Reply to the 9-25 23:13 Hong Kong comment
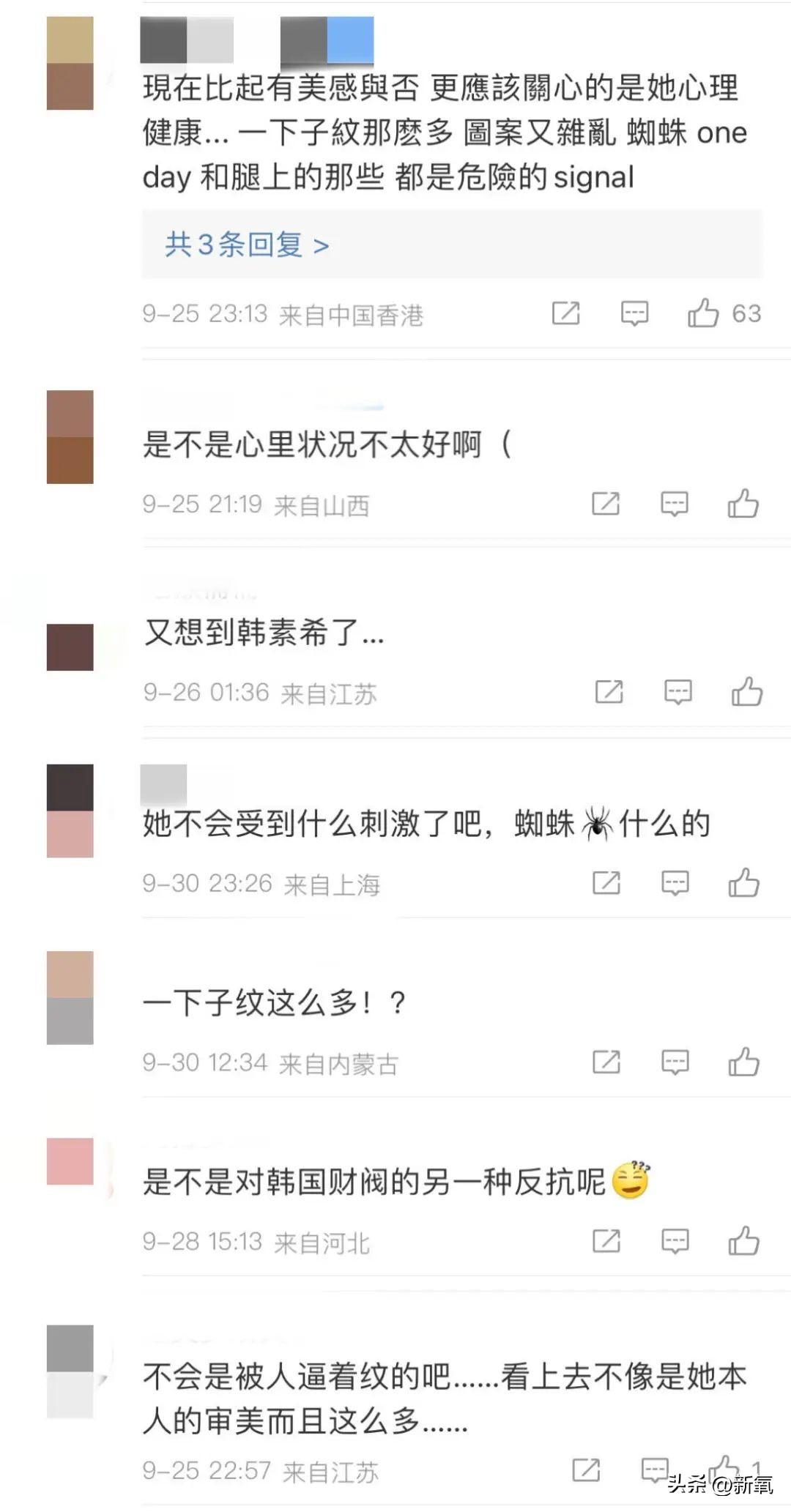 pos(634,313)
